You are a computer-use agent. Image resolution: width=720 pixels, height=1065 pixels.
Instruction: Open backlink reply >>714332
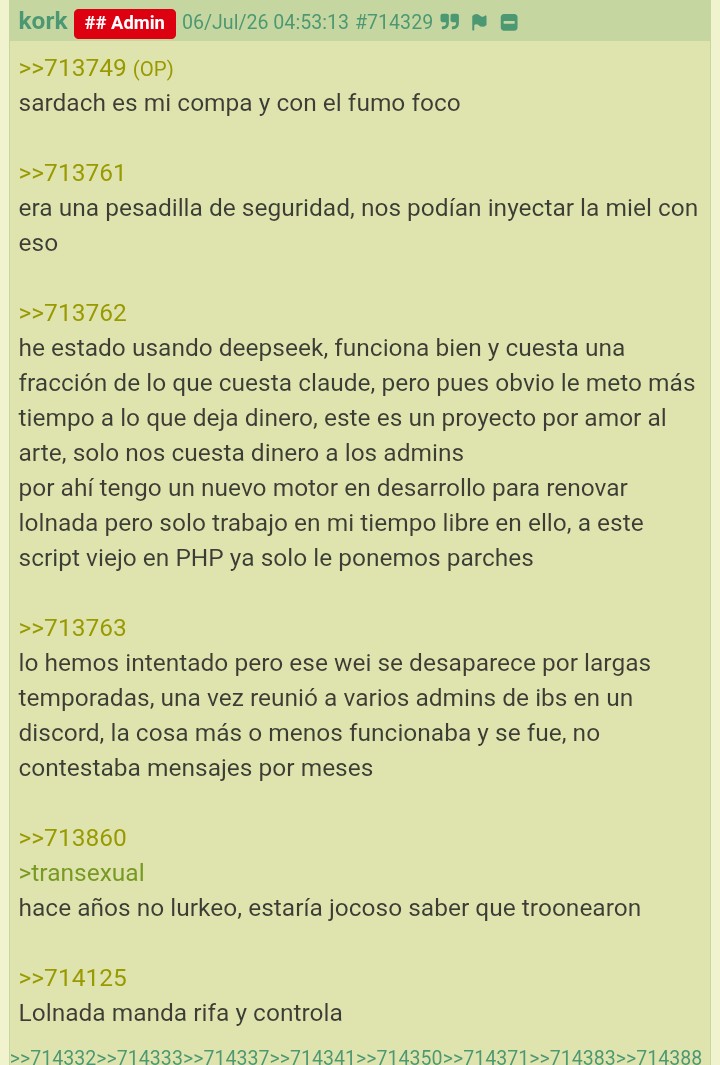tap(53, 1057)
